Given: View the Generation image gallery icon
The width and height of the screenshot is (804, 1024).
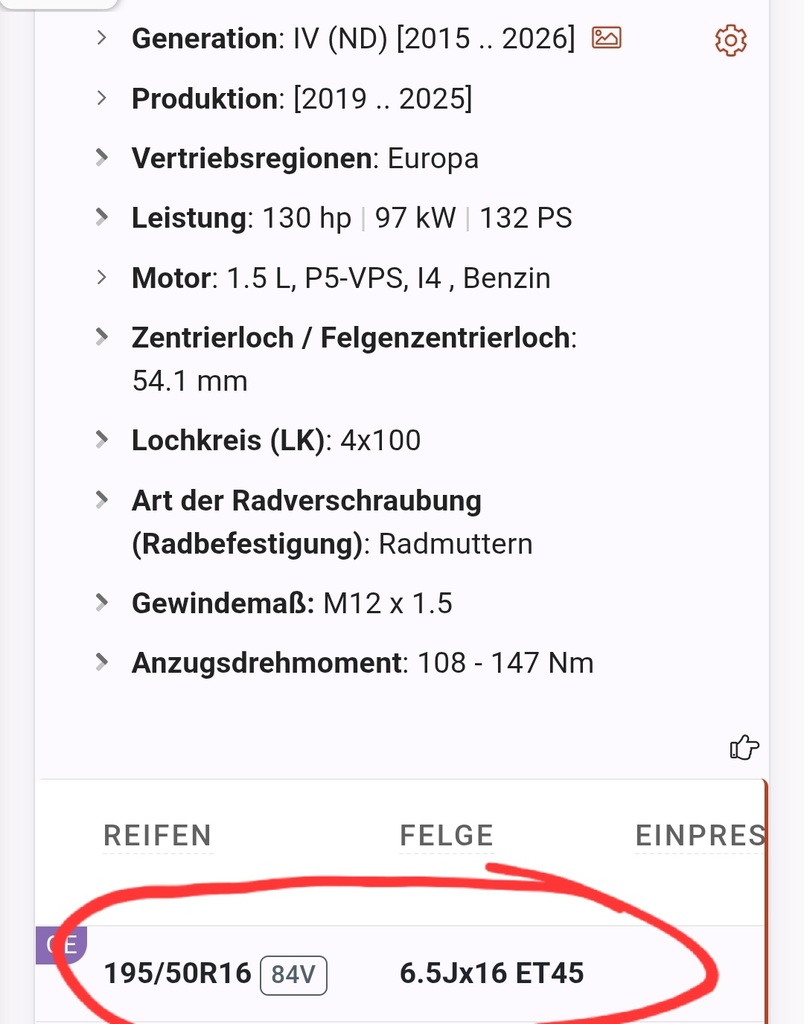Looking at the screenshot, I should tap(606, 39).
